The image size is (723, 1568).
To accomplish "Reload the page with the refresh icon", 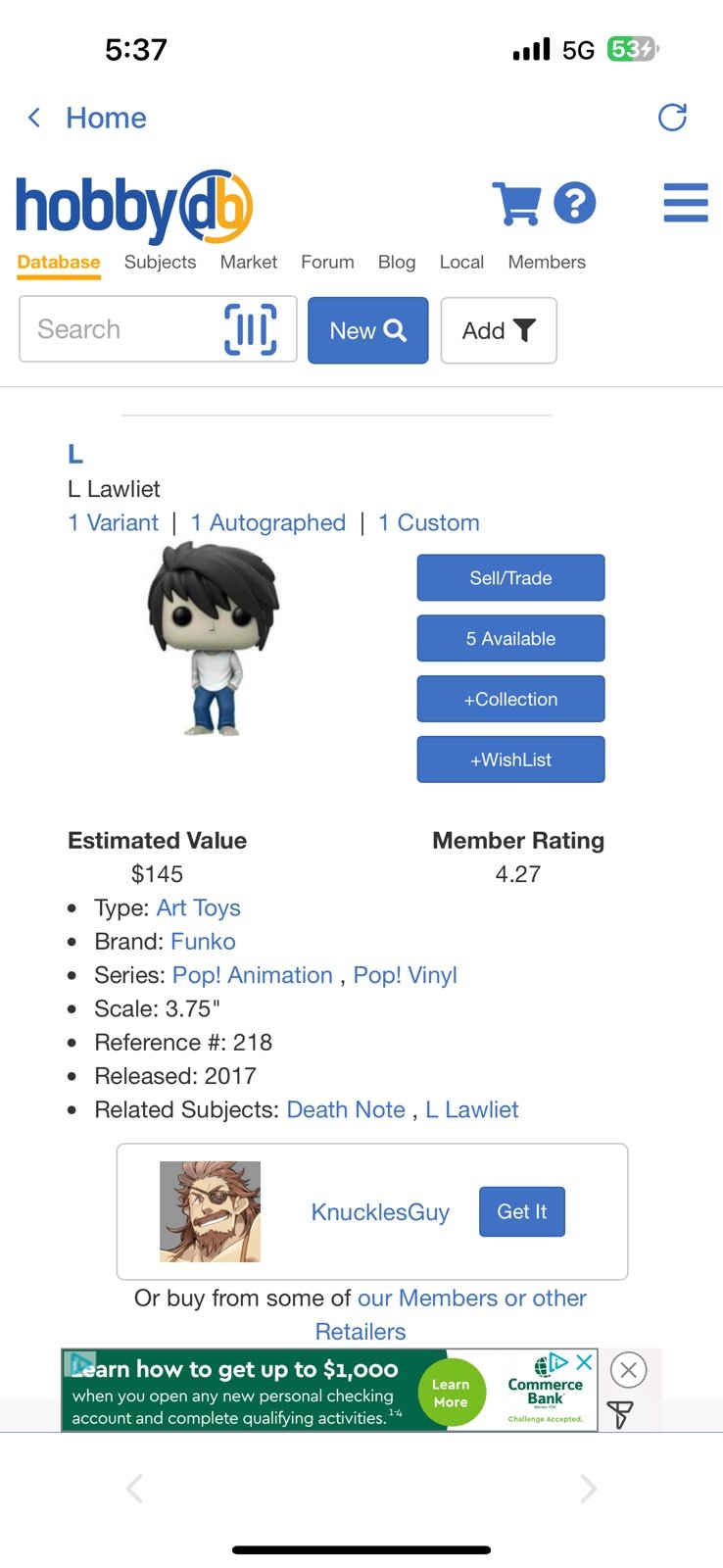I will pyautogui.click(x=672, y=118).
